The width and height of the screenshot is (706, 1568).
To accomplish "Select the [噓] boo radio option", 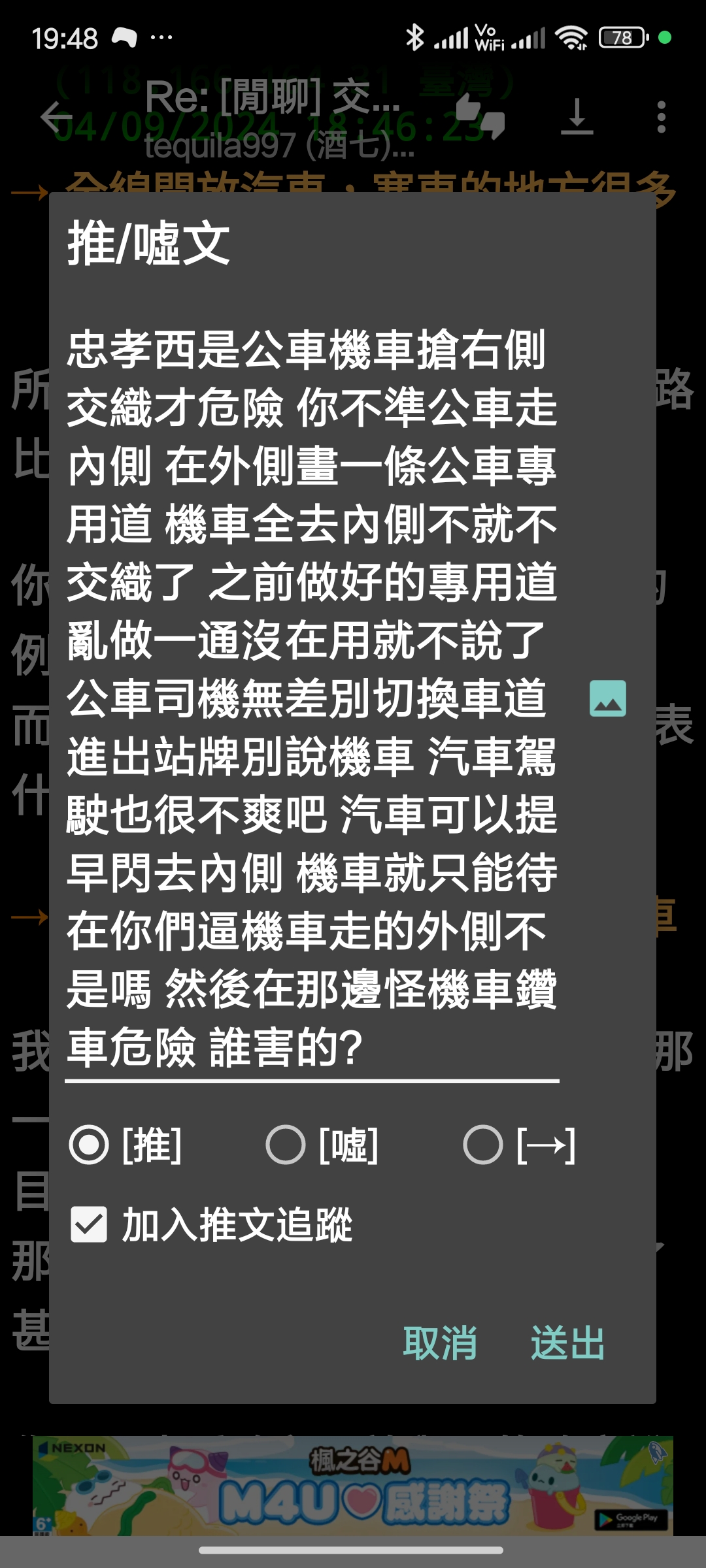I will pos(286,1145).
